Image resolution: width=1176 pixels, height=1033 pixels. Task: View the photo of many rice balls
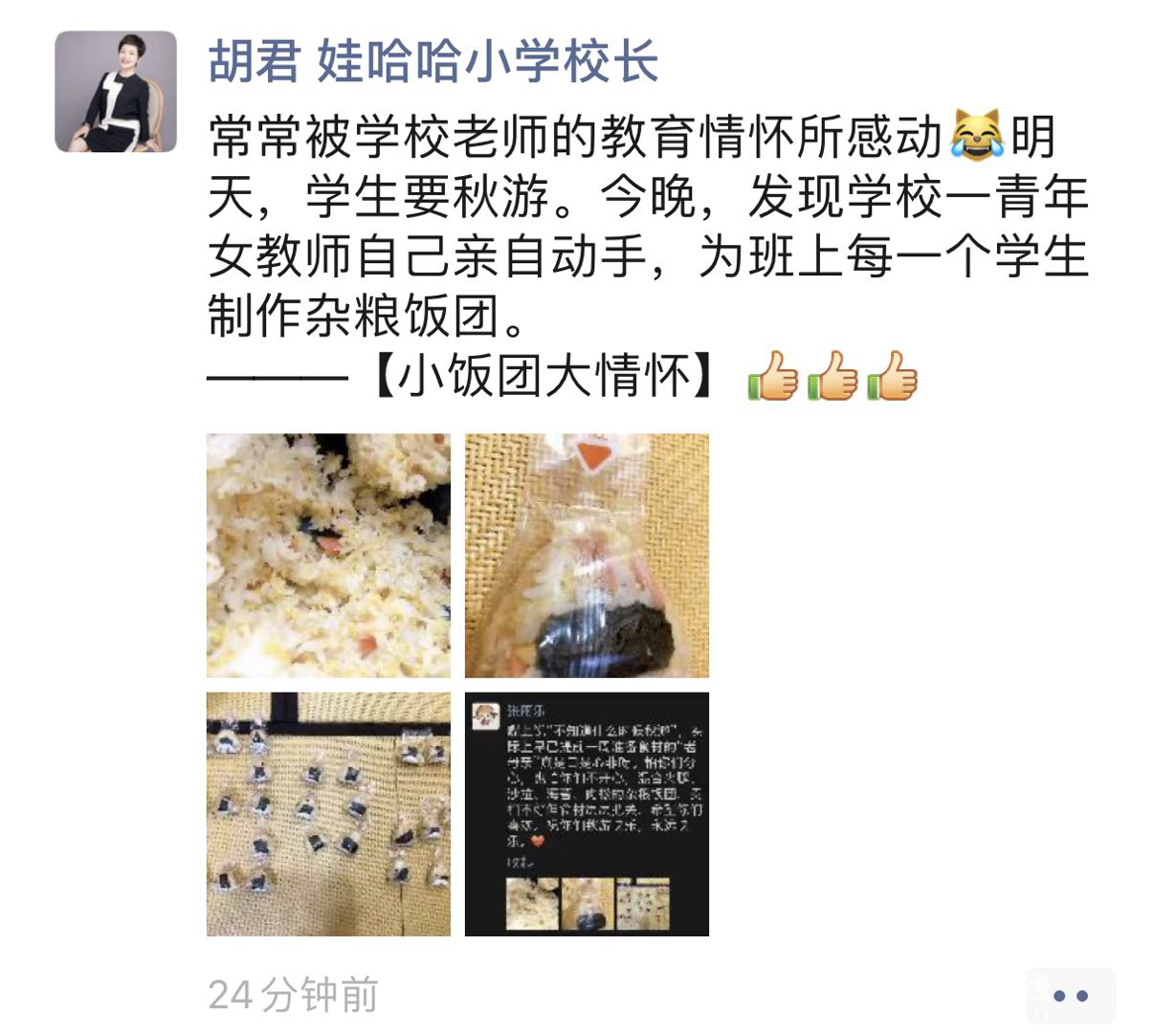tap(328, 814)
